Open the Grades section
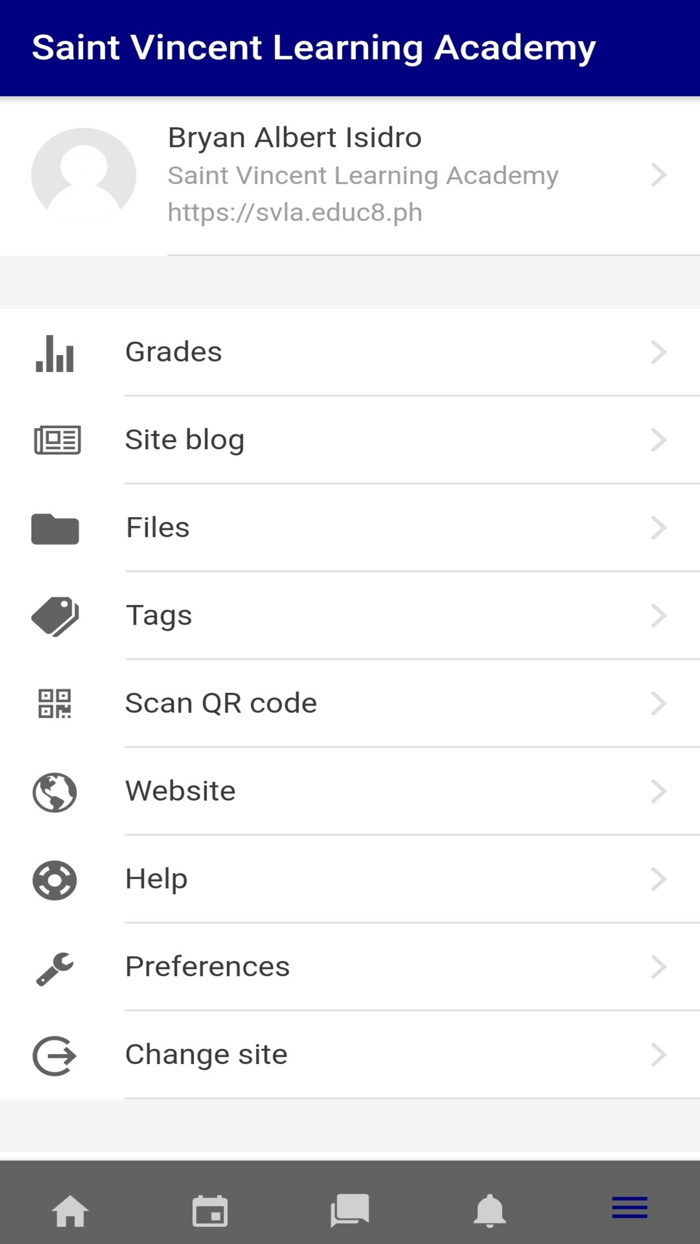The width and height of the screenshot is (700, 1244). click(x=350, y=352)
